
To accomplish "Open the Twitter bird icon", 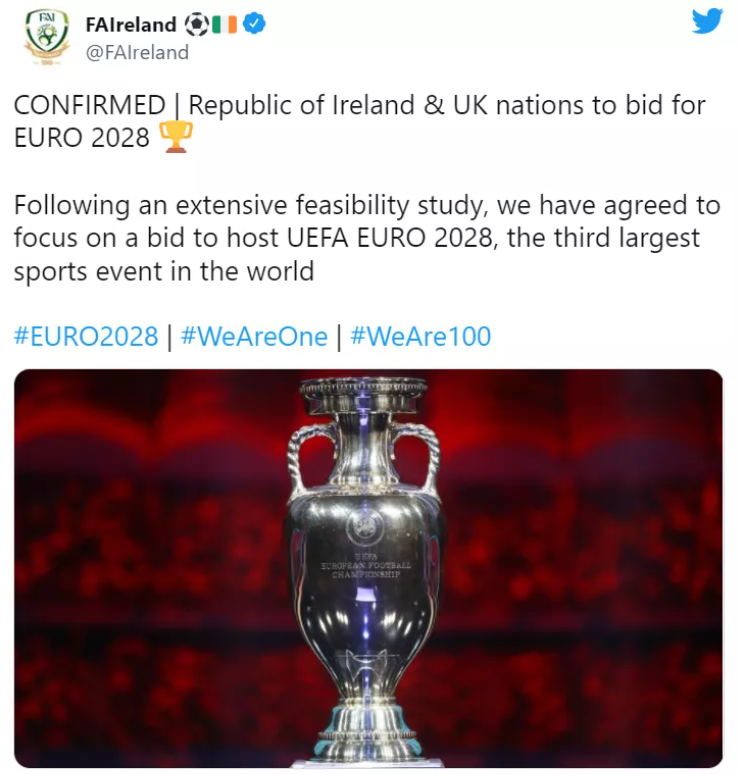I will [x=707, y=20].
